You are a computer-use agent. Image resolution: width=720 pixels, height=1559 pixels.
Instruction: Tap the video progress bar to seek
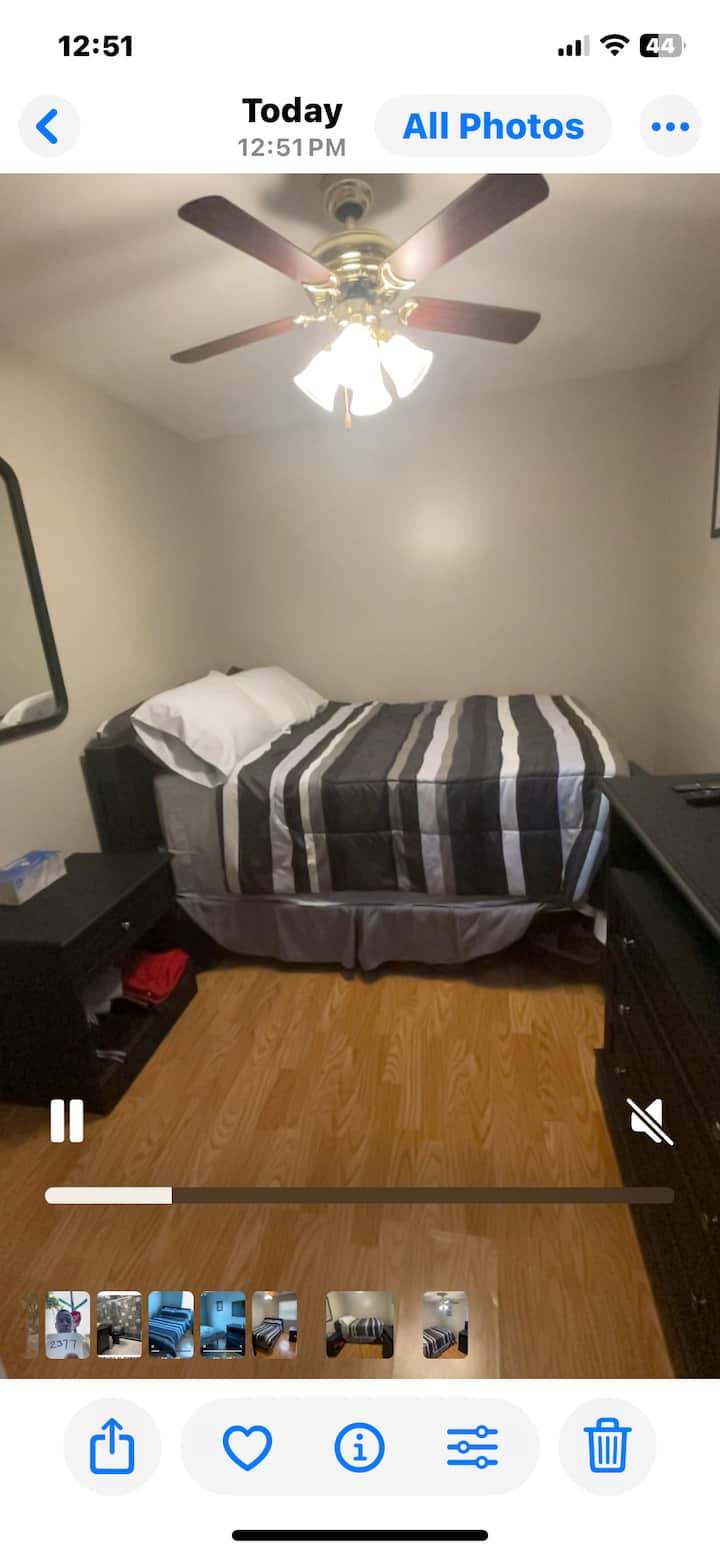click(x=360, y=1195)
